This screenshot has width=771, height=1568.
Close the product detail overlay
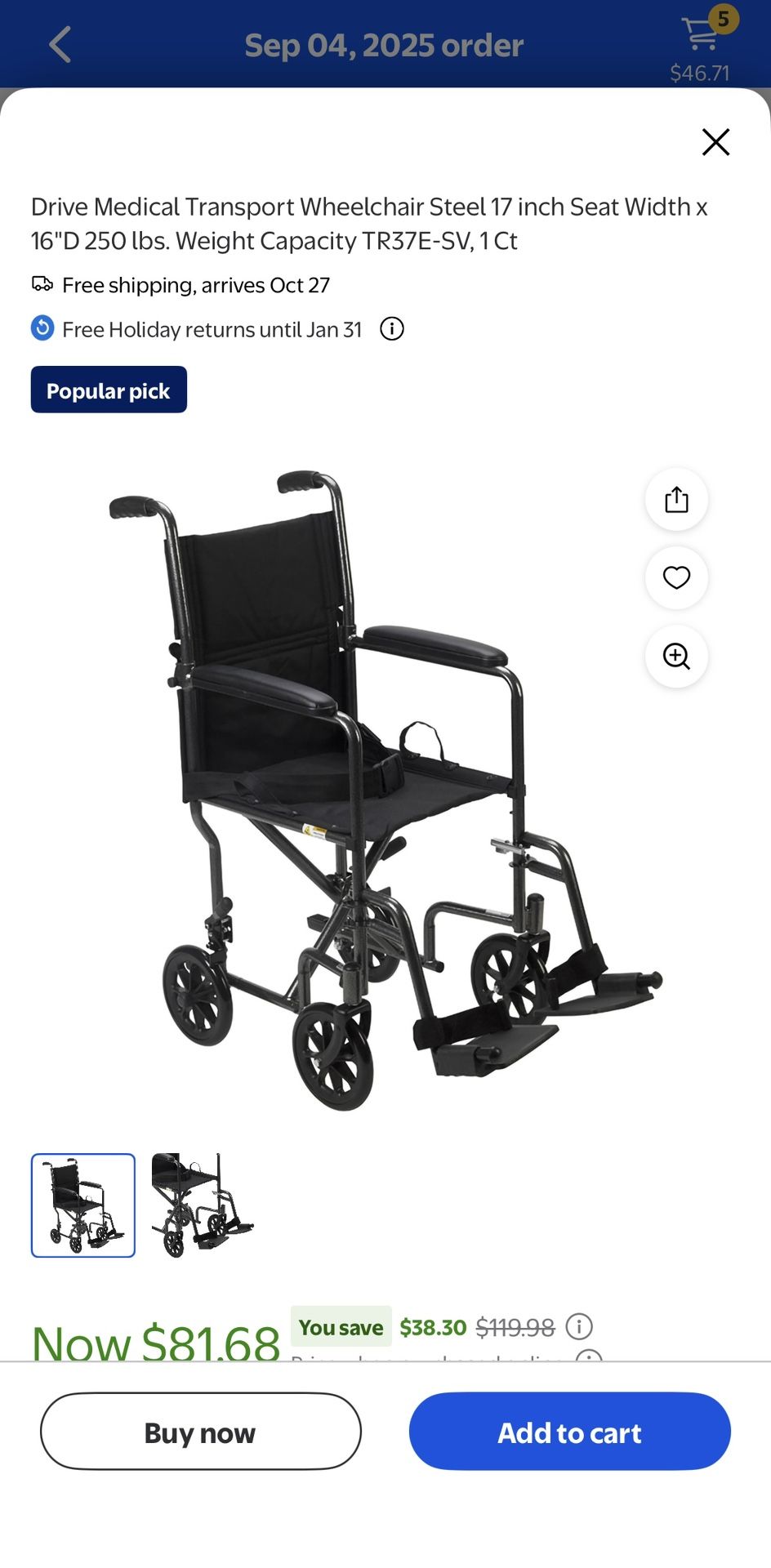click(715, 141)
